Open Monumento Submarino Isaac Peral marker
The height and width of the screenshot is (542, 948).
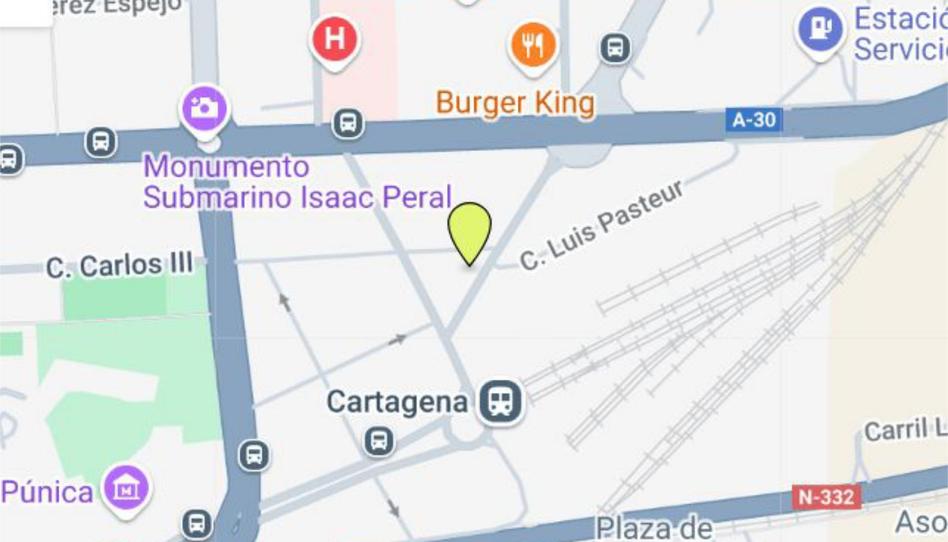[204, 107]
